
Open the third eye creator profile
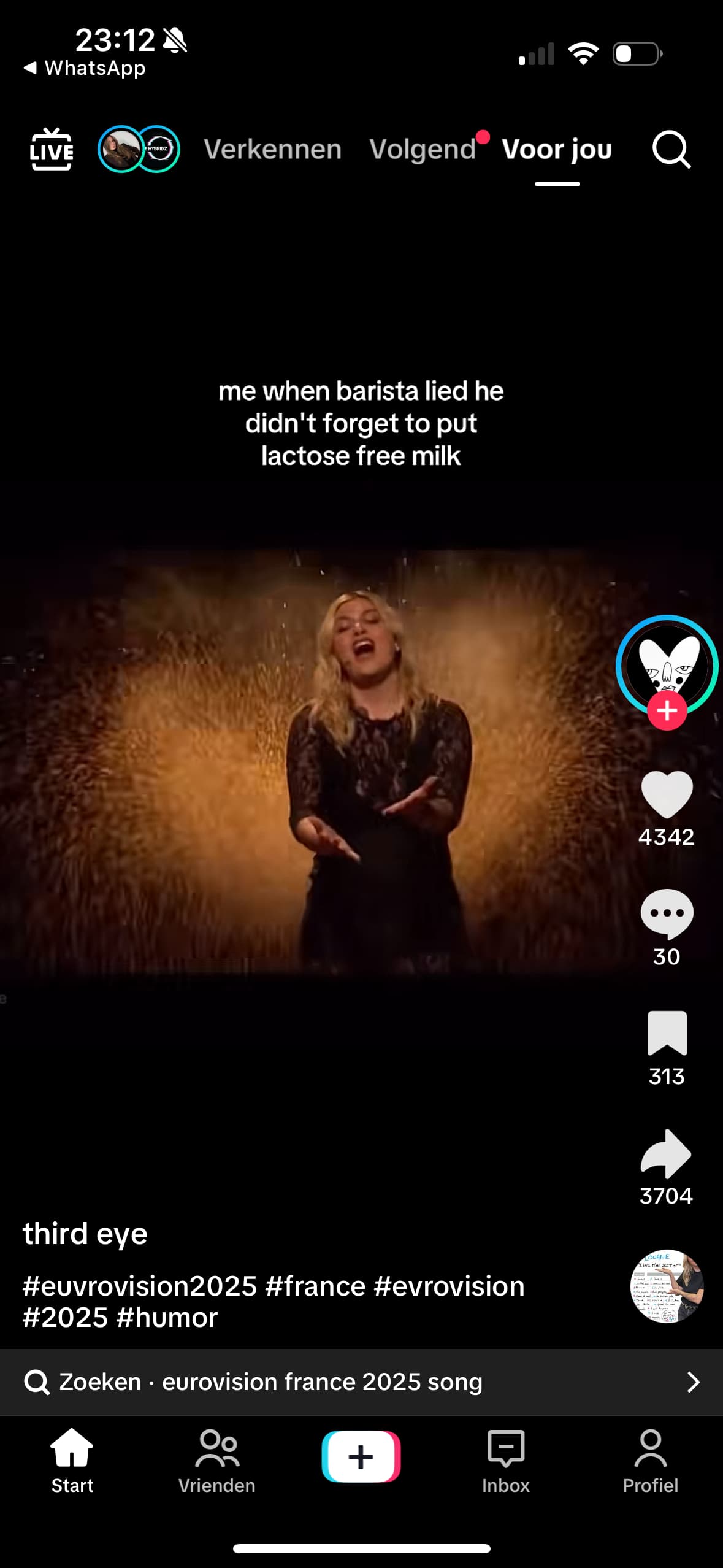(85, 1234)
